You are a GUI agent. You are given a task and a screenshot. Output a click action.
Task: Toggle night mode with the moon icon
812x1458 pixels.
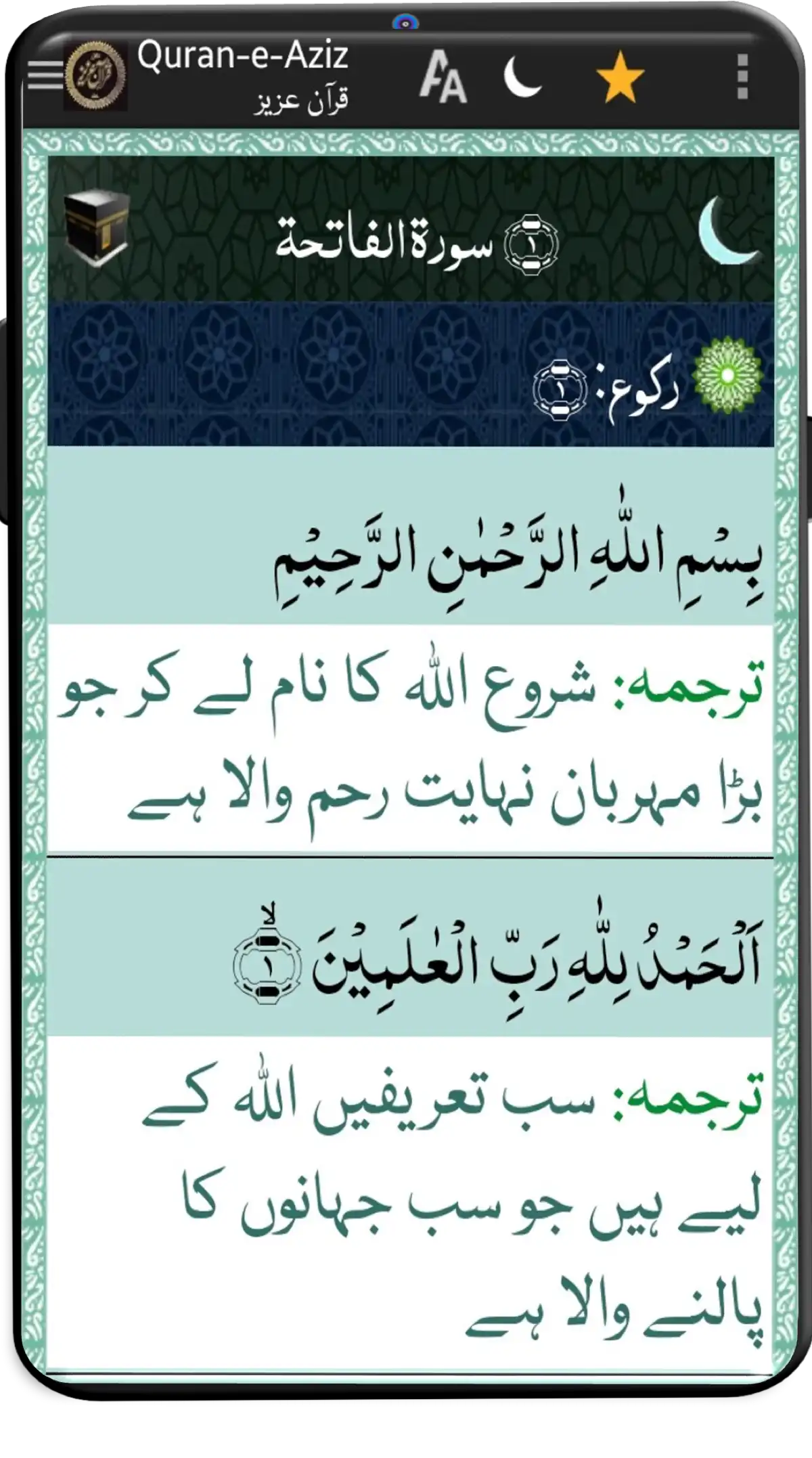[522, 76]
